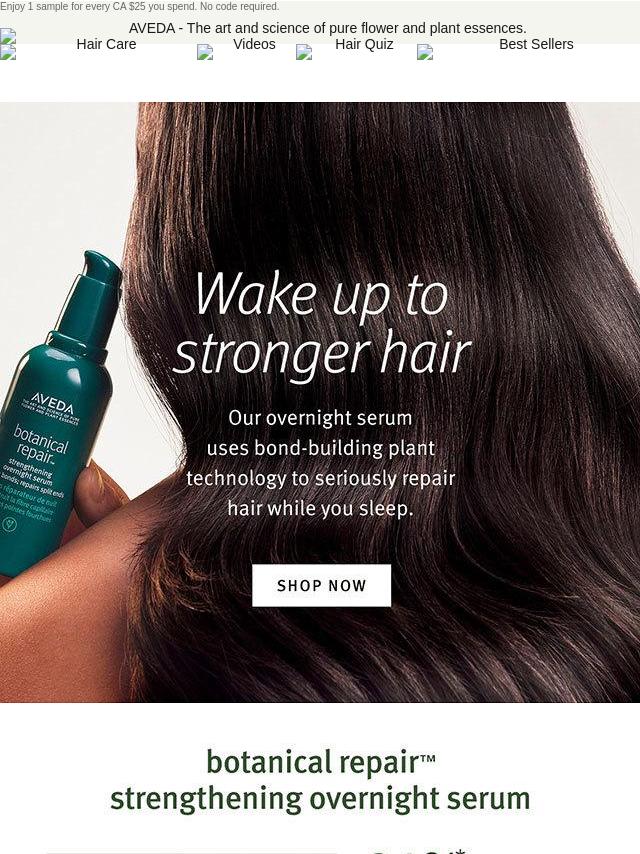Tap the Shop Now button
Screen dimensions: 640x854
[x=321, y=585]
